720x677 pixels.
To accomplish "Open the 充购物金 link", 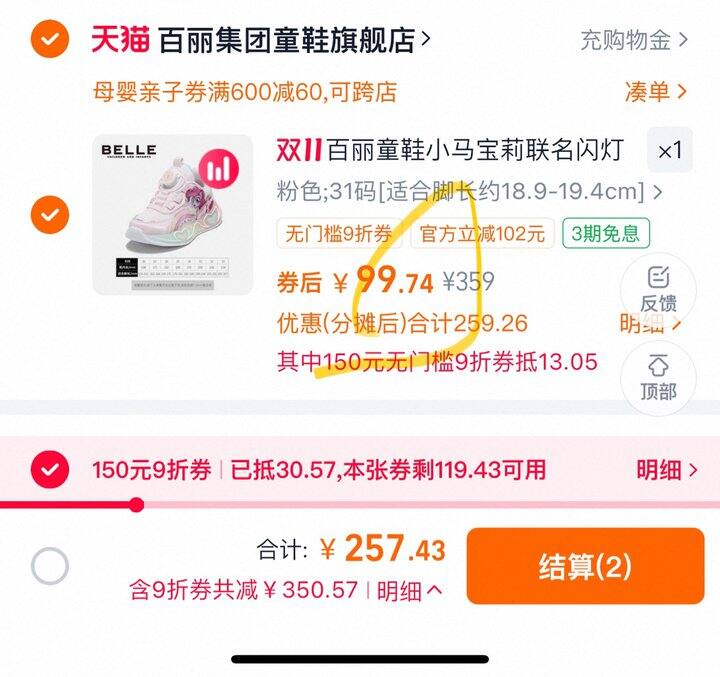I will (x=634, y=40).
